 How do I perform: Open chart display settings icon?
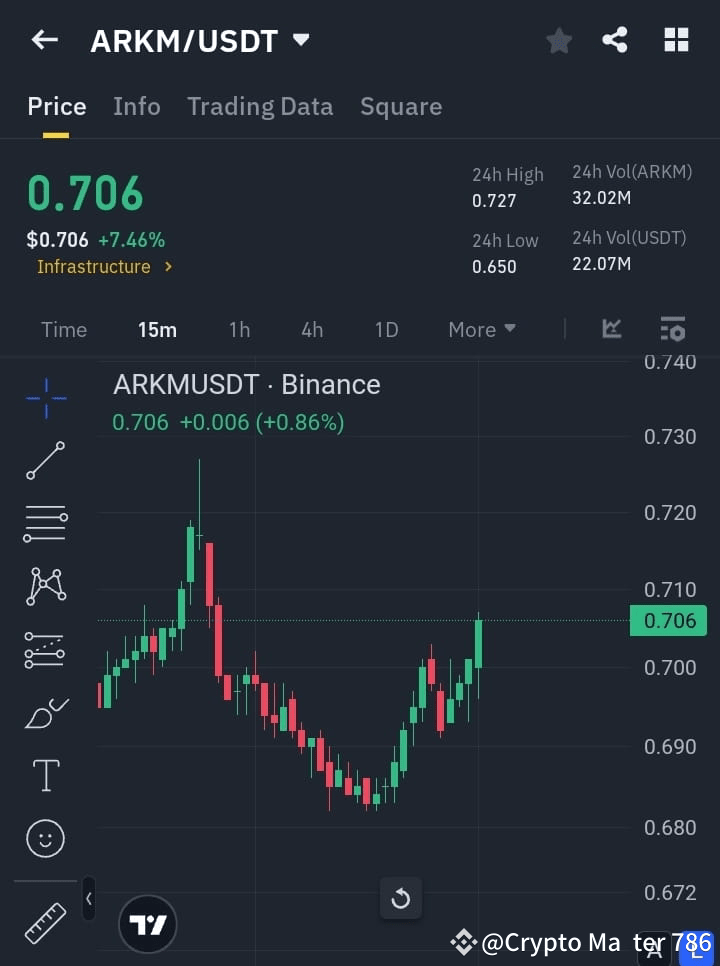[x=673, y=329]
